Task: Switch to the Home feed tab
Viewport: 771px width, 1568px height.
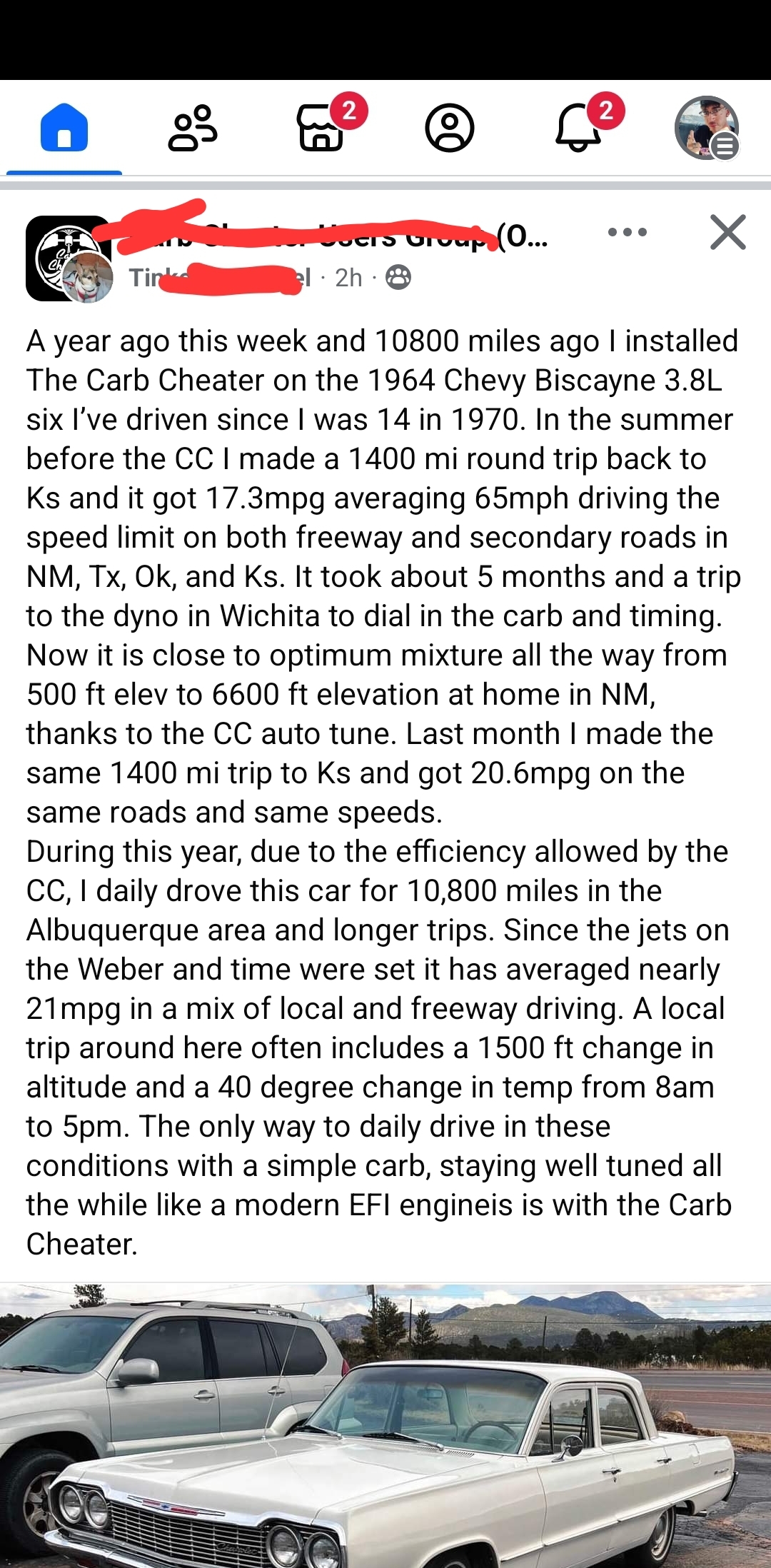Action: (x=64, y=129)
